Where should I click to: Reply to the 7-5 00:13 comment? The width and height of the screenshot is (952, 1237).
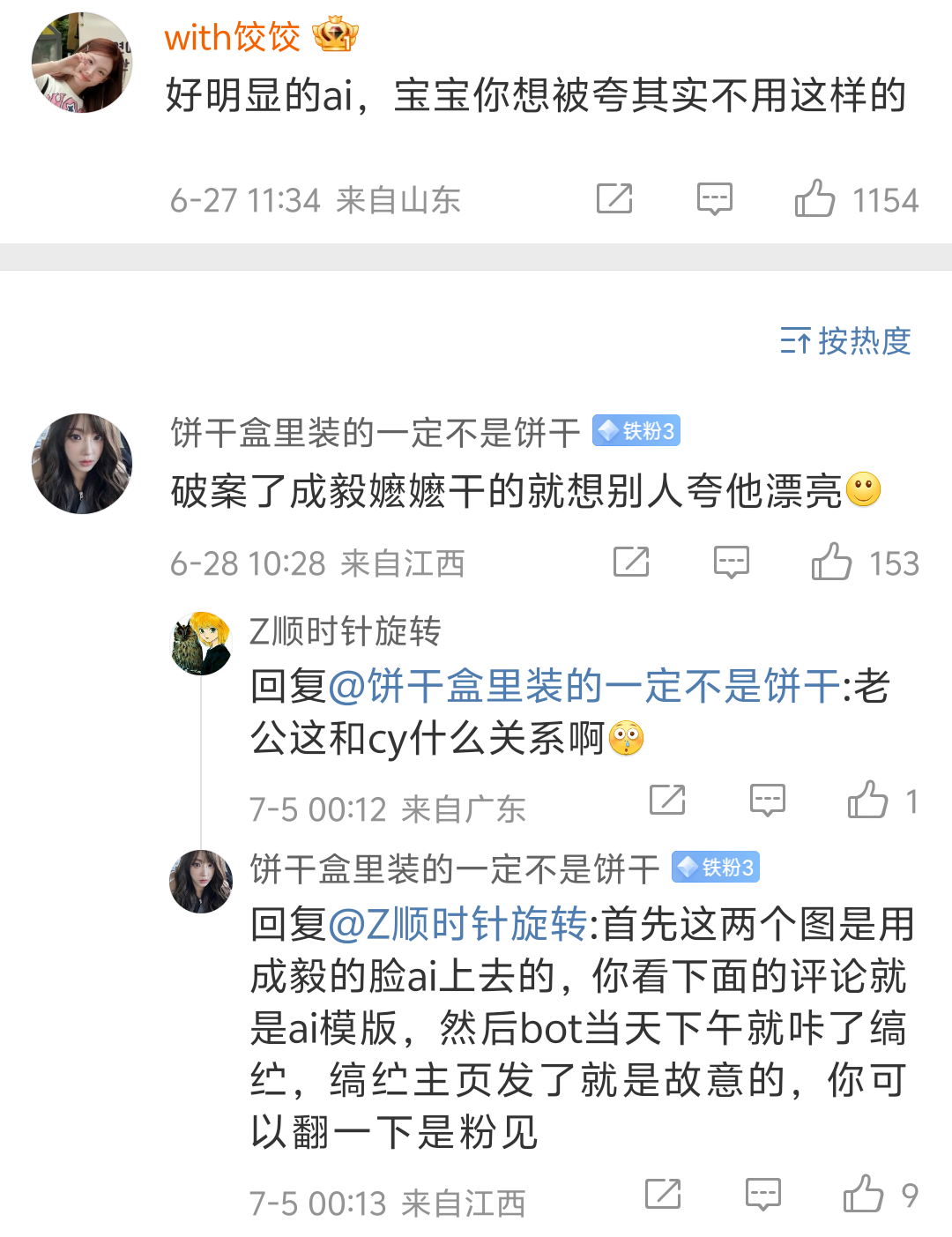[x=763, y=1195]
